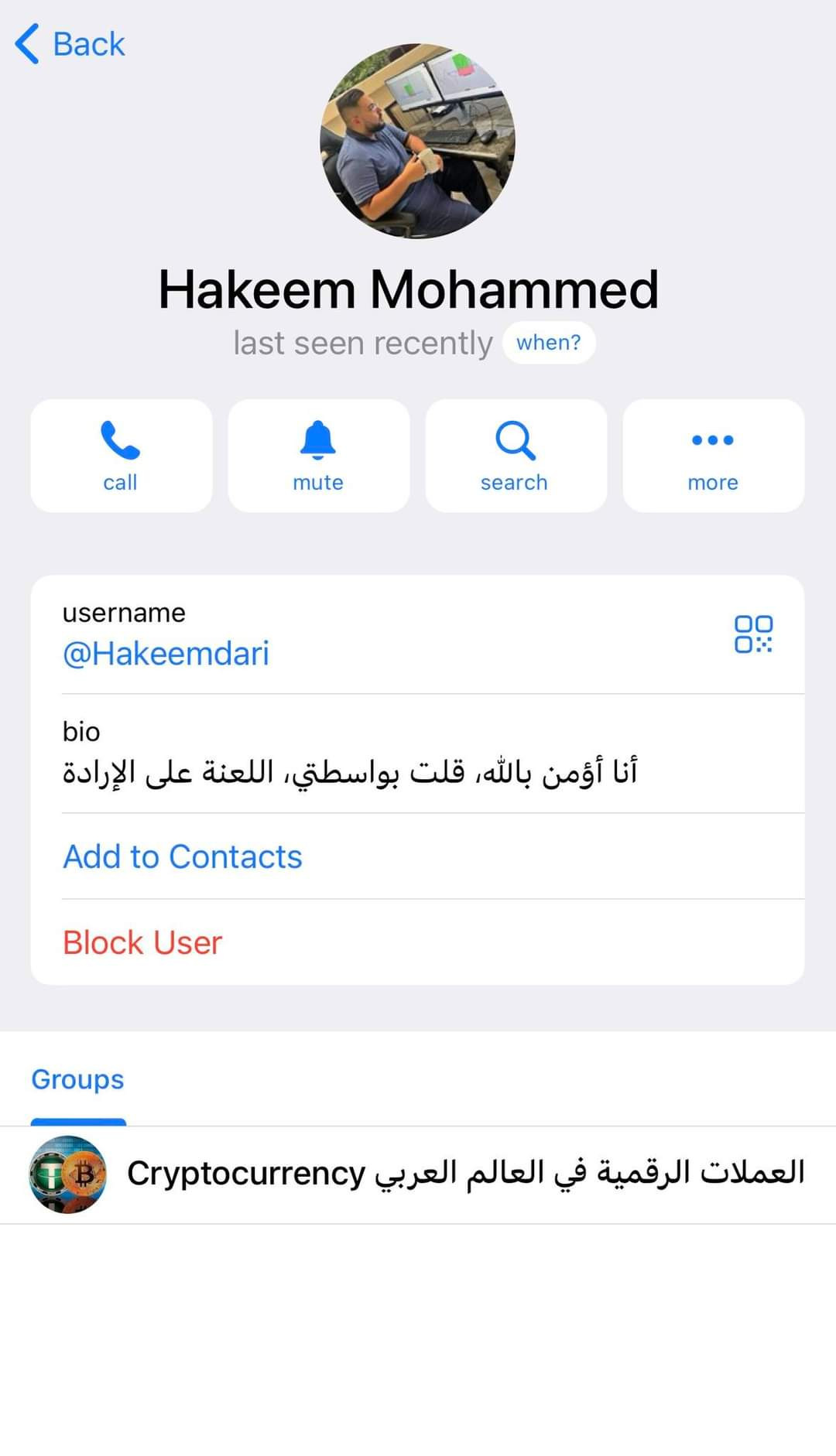Mute notifications from this user
Viewport: 836px width, 1456px height.
click(318, 456)
